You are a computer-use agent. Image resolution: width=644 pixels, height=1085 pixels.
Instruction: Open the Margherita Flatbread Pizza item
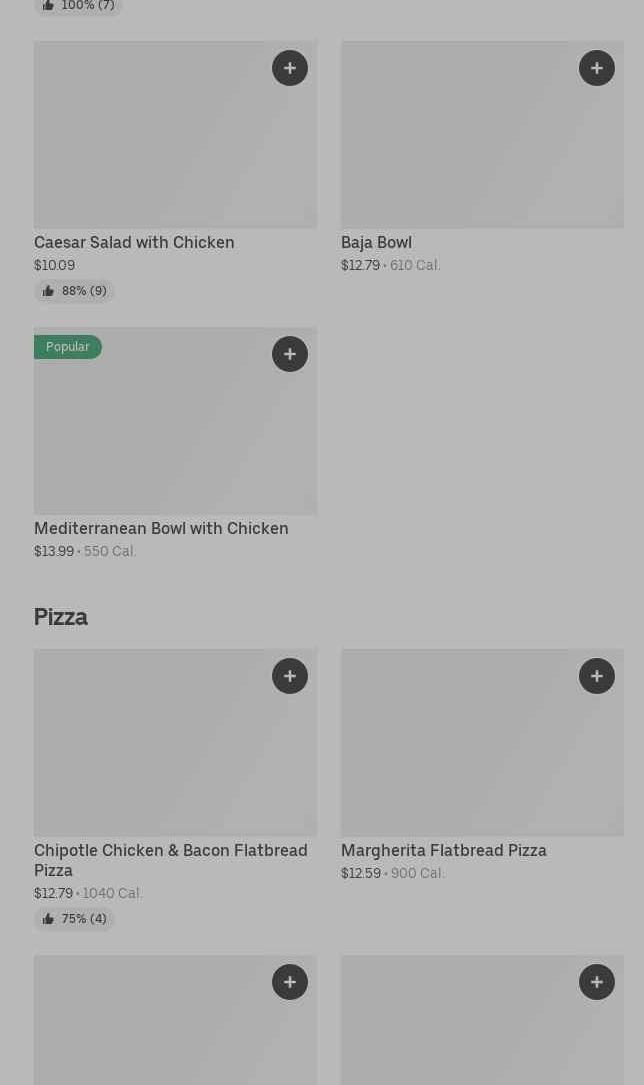[x=443, y=850]
